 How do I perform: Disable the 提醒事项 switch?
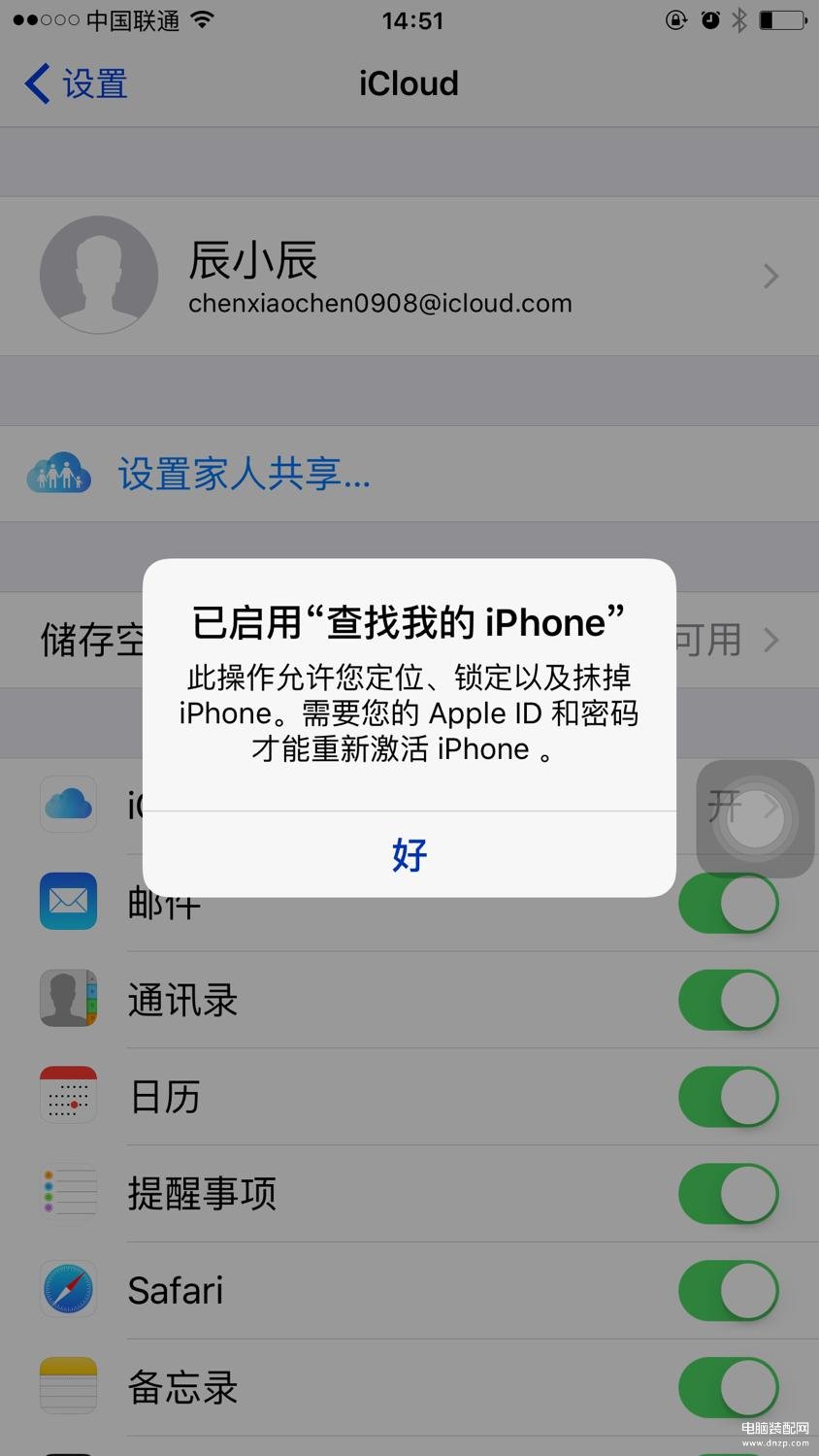pyautogui.click(x=729, y=1194)
